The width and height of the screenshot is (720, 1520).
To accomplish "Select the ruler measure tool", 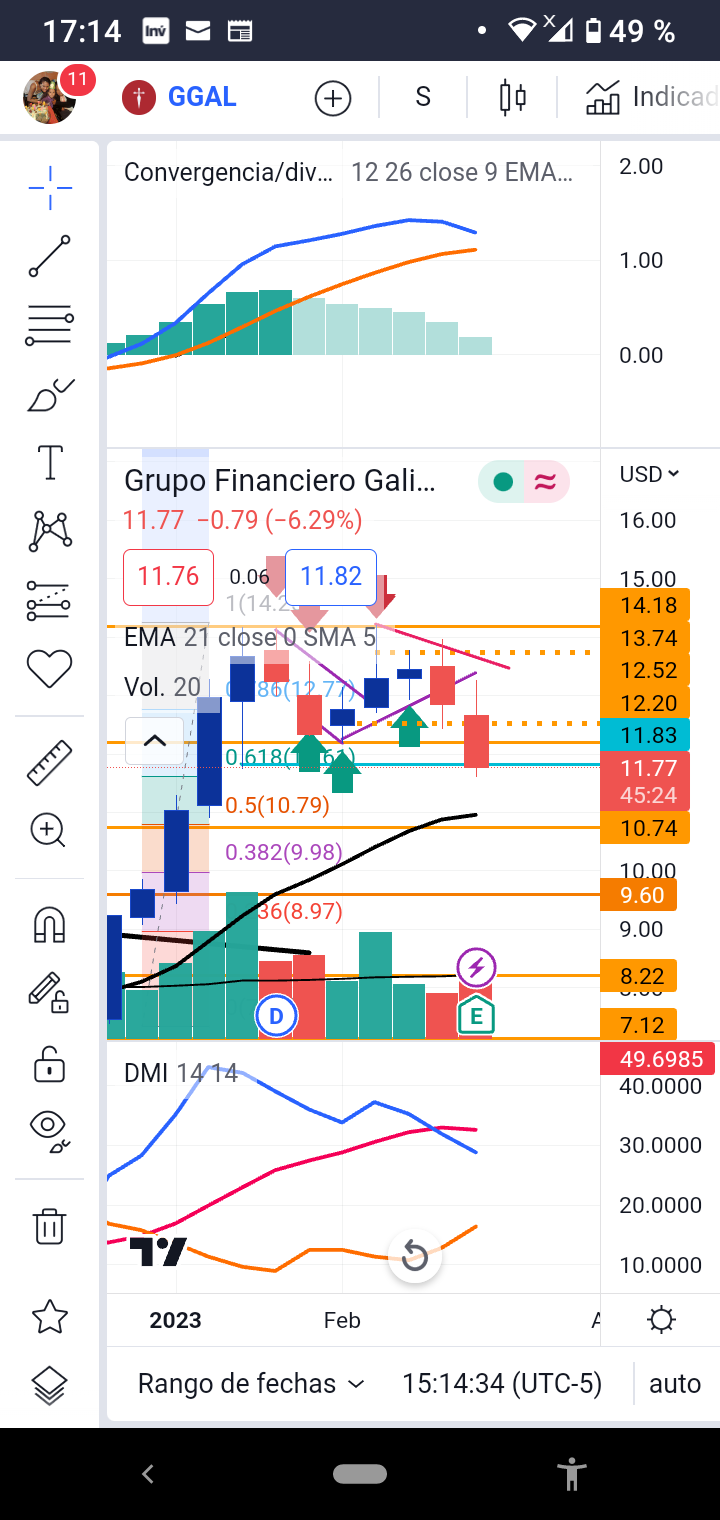I will coord(49,762).
